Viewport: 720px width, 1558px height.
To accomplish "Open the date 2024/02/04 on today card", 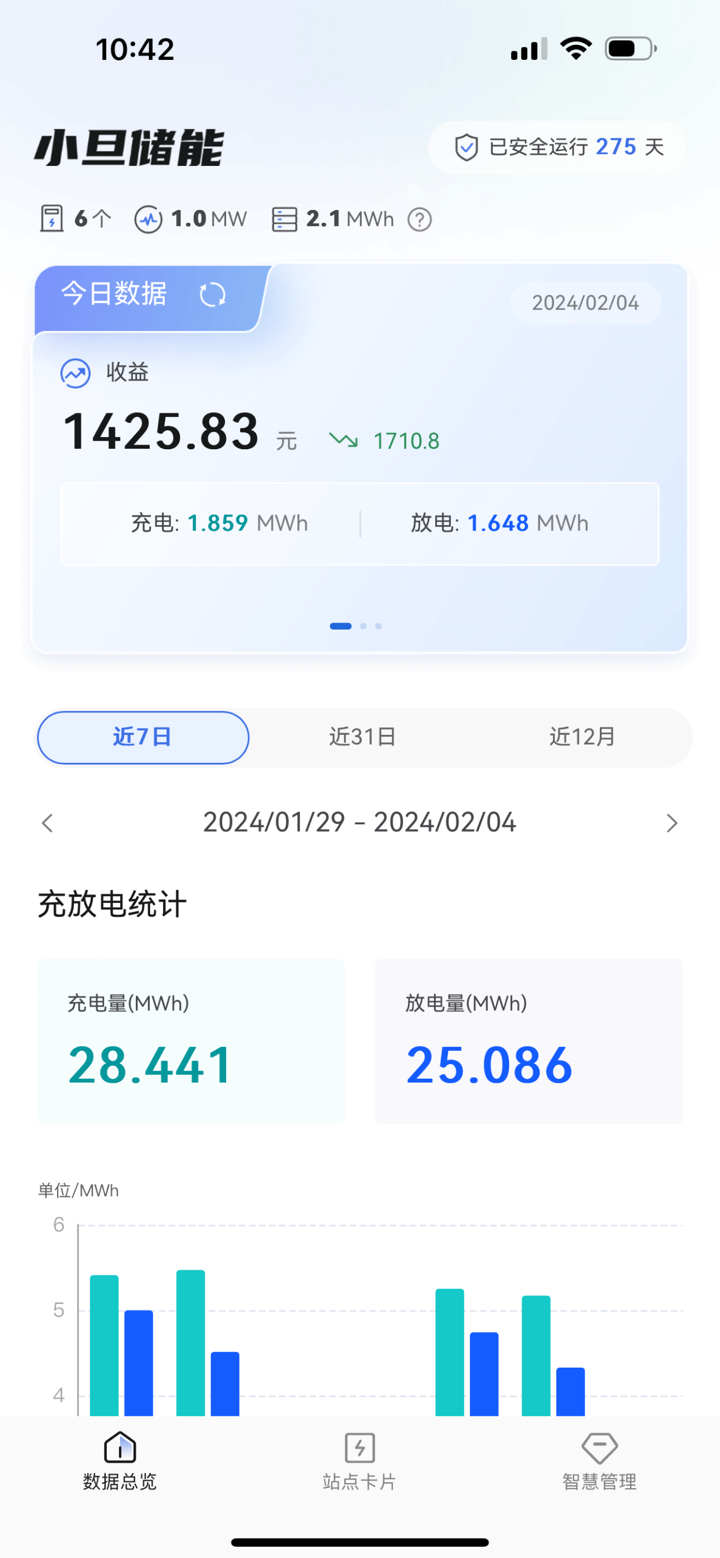I will [585, 303].
